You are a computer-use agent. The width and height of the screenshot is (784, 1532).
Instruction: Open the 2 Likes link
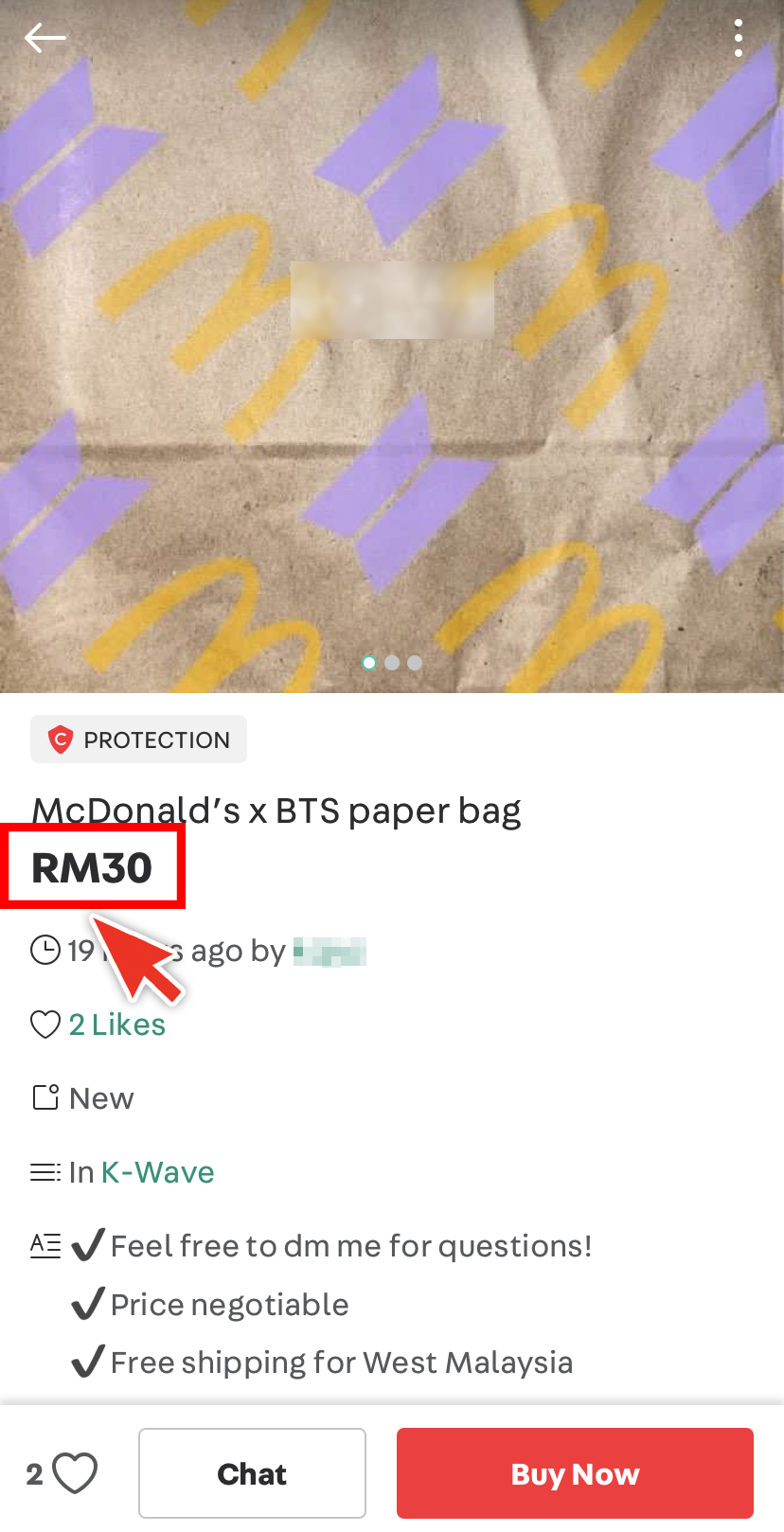pos(116,1024)
